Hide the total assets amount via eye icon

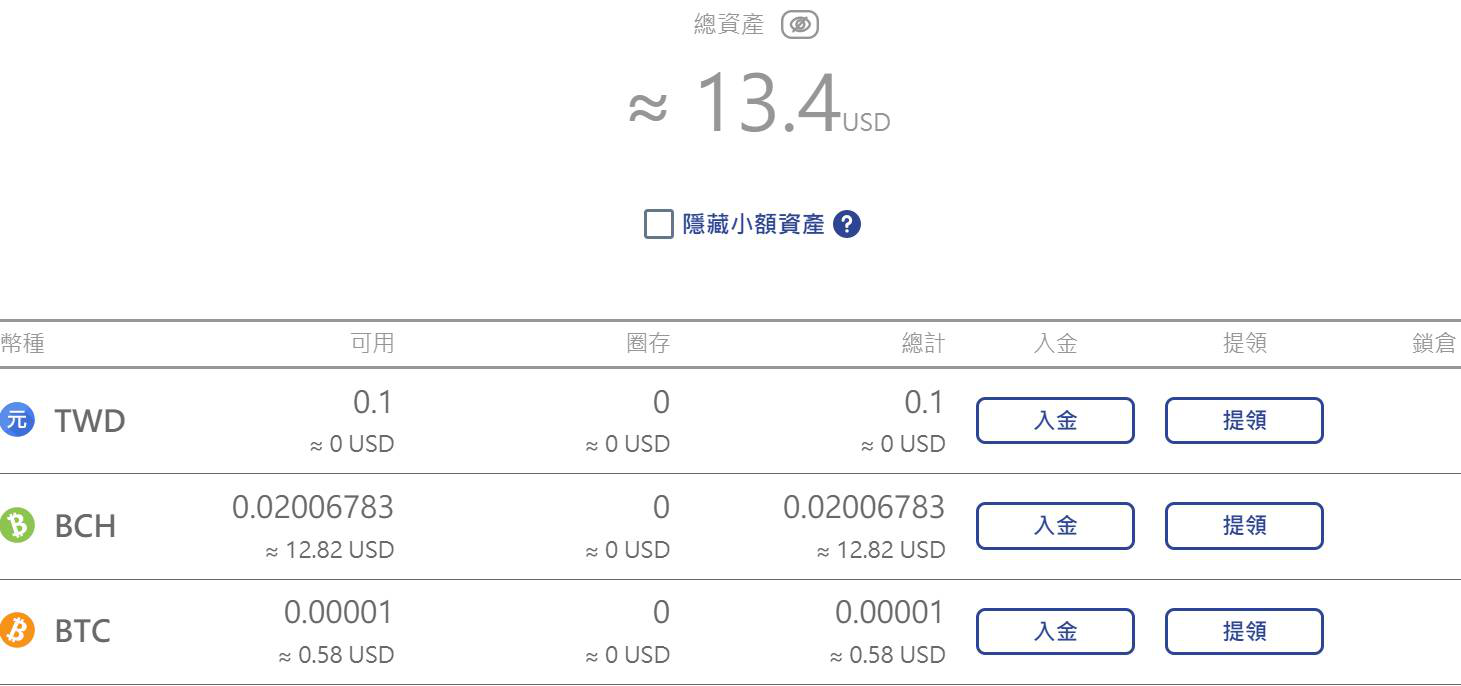coord(799,25)
